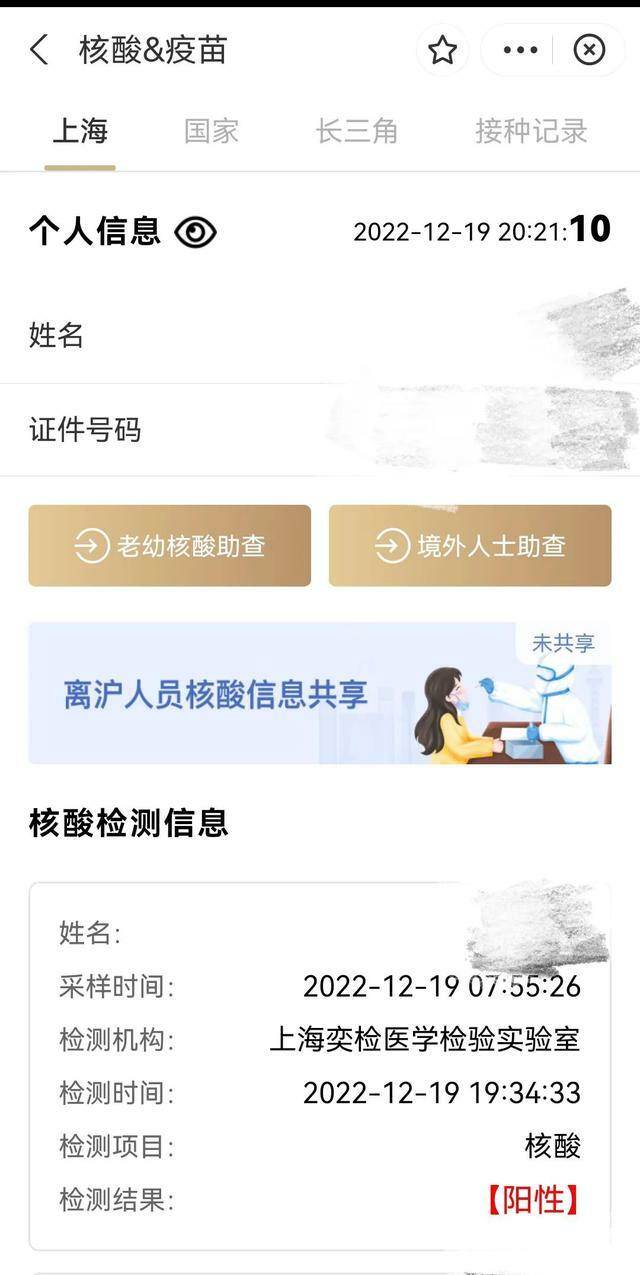Switch to the 国家 tab
The width and height of the screenshot is (640, 1275).
coord(211,131)
